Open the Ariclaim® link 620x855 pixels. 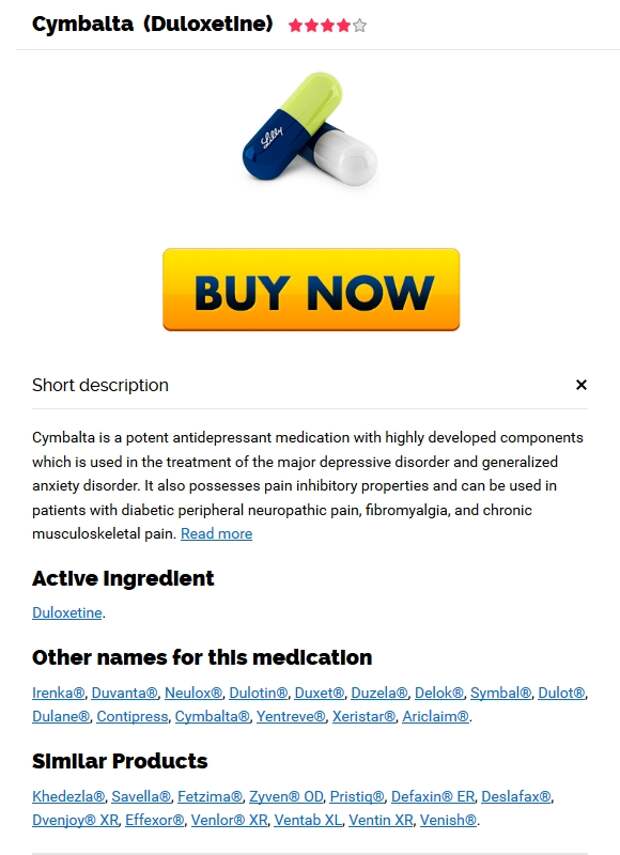click(x=435, y=716)
